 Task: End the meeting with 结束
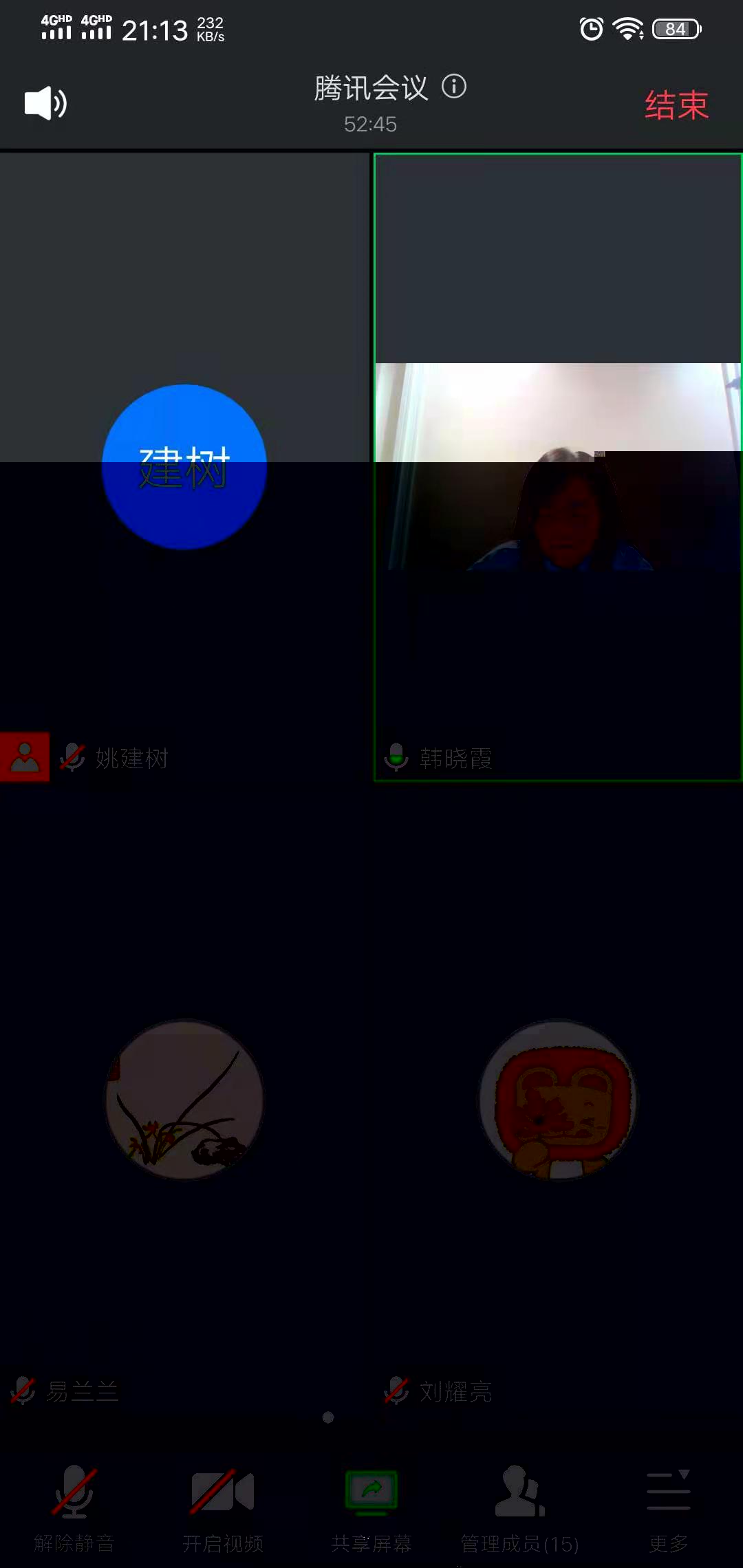pyautogui.click(x=676, y=105)
